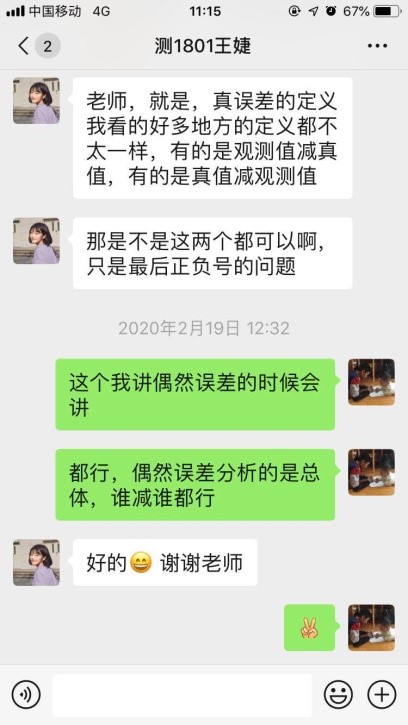The height and width of the screenshot is (725, 408).
Task: Open the emoji sticker panel
Action: (x=338, y=694)
